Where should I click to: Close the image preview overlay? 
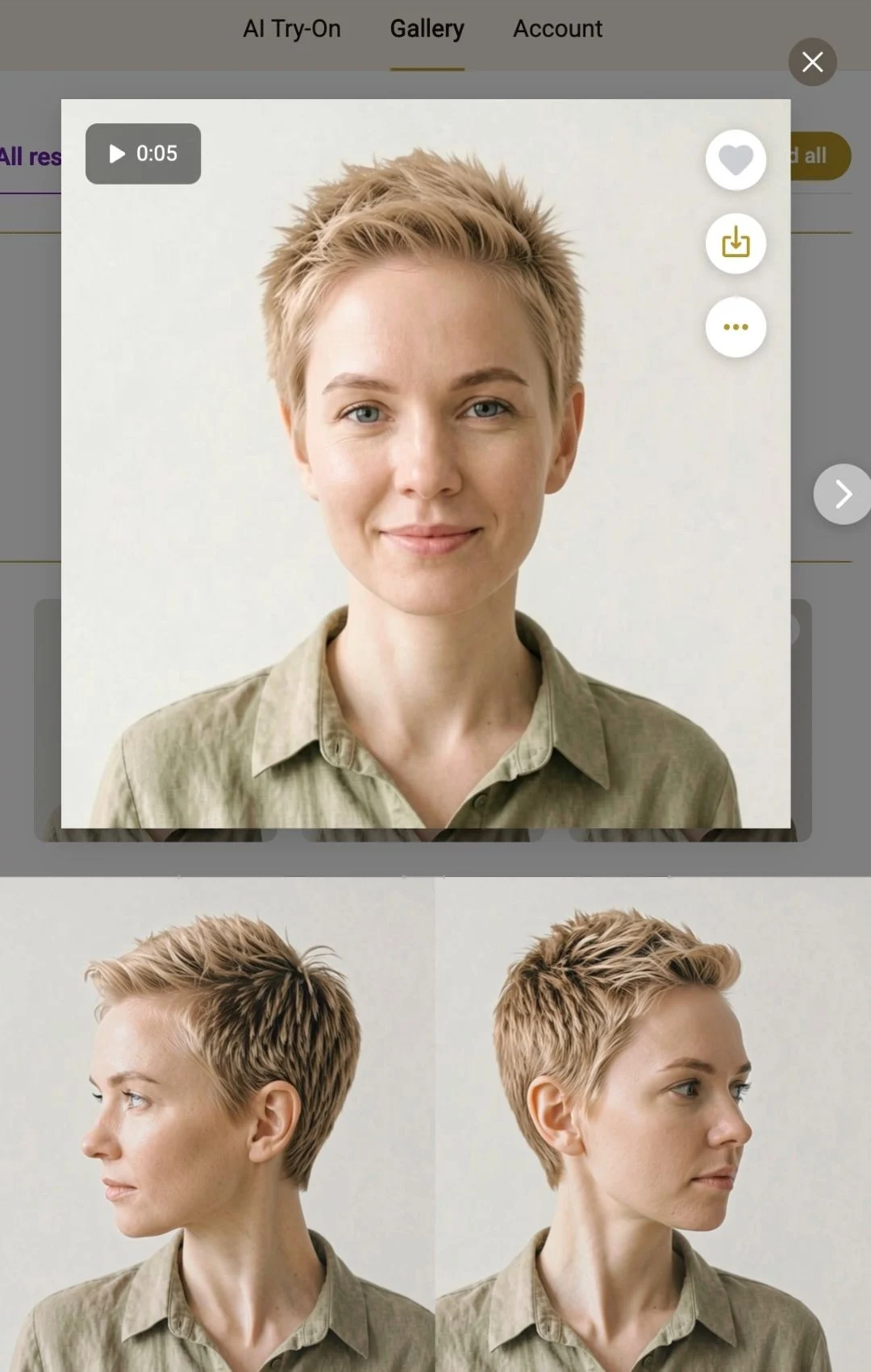point(812,62)
